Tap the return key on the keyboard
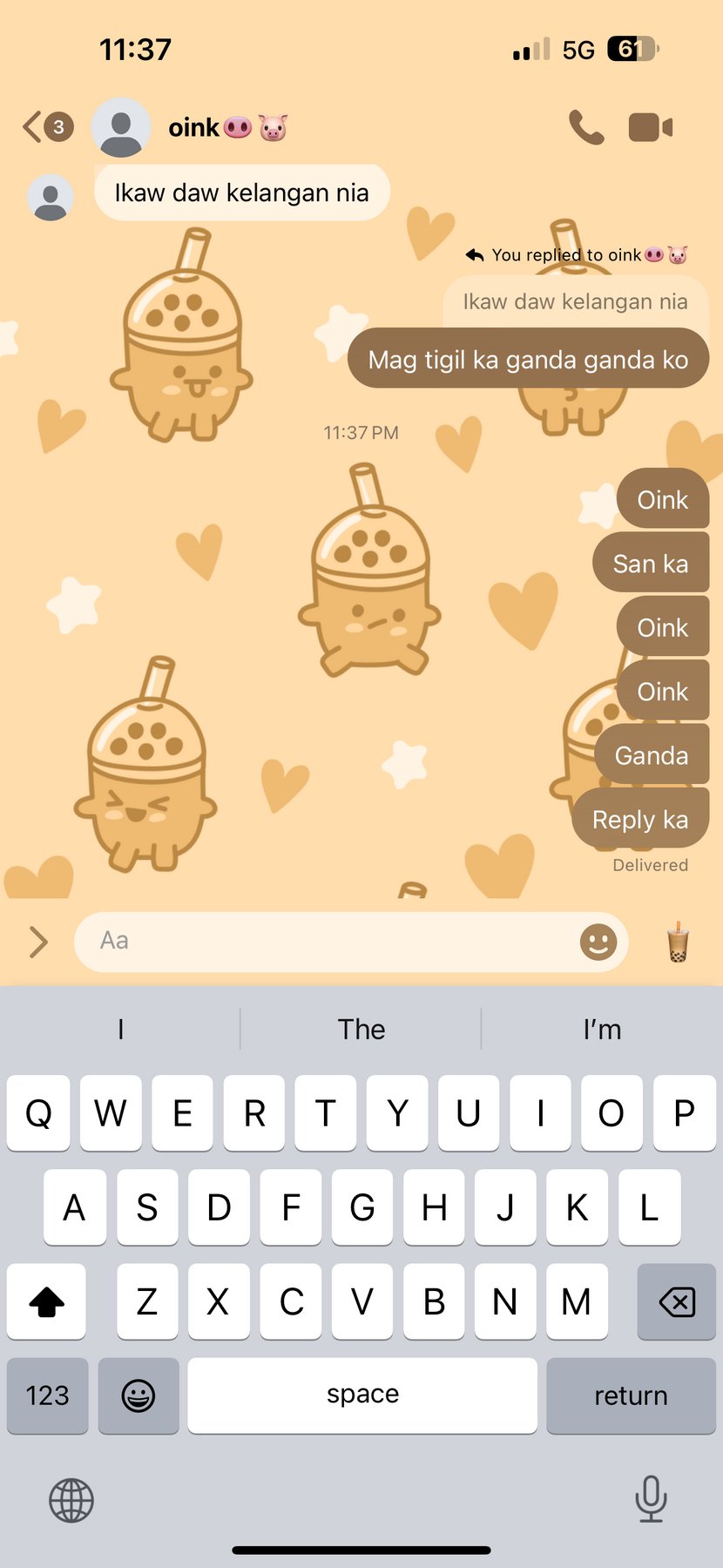This screenshot has width=723, height=1568. [x=631, y=1396]
